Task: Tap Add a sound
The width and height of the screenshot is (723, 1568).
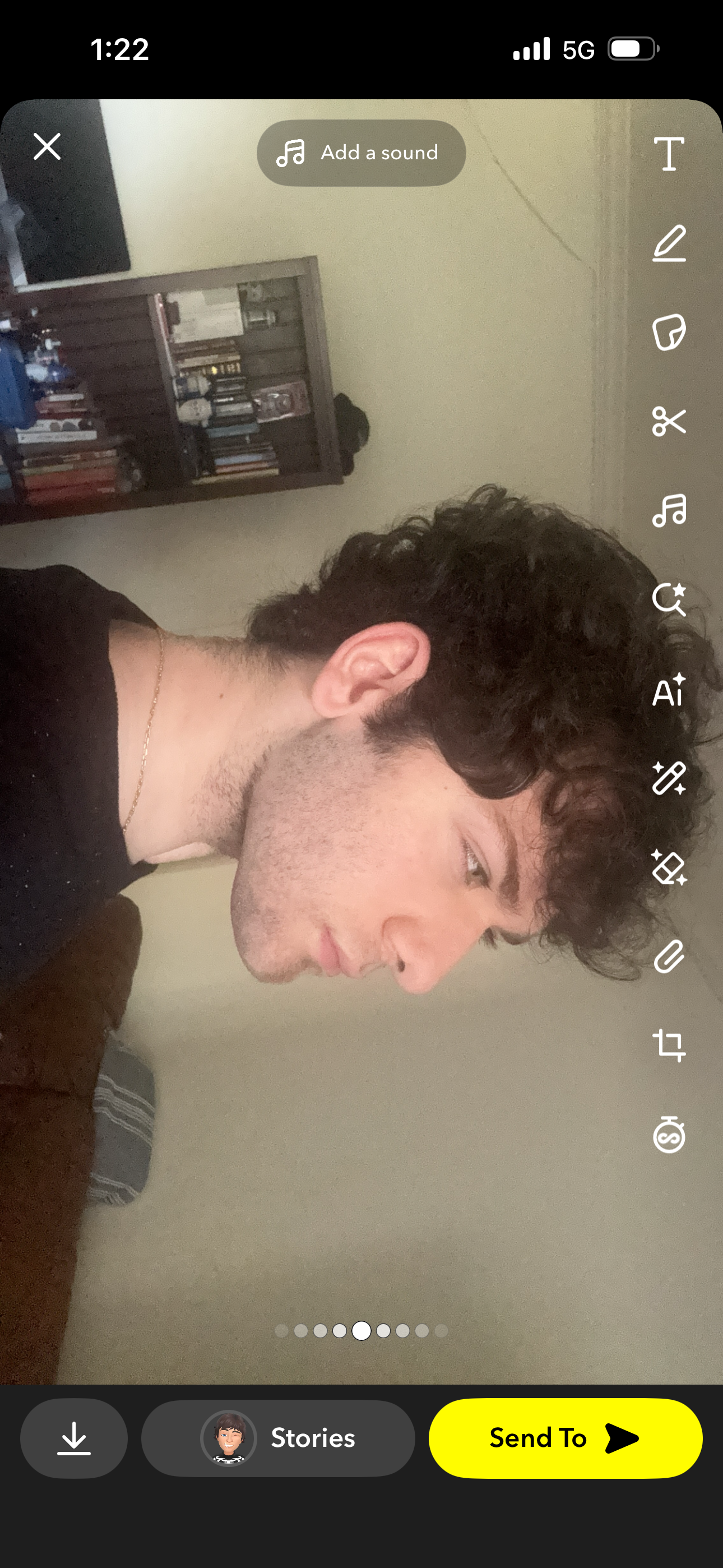Action: [x=361, y=153]
